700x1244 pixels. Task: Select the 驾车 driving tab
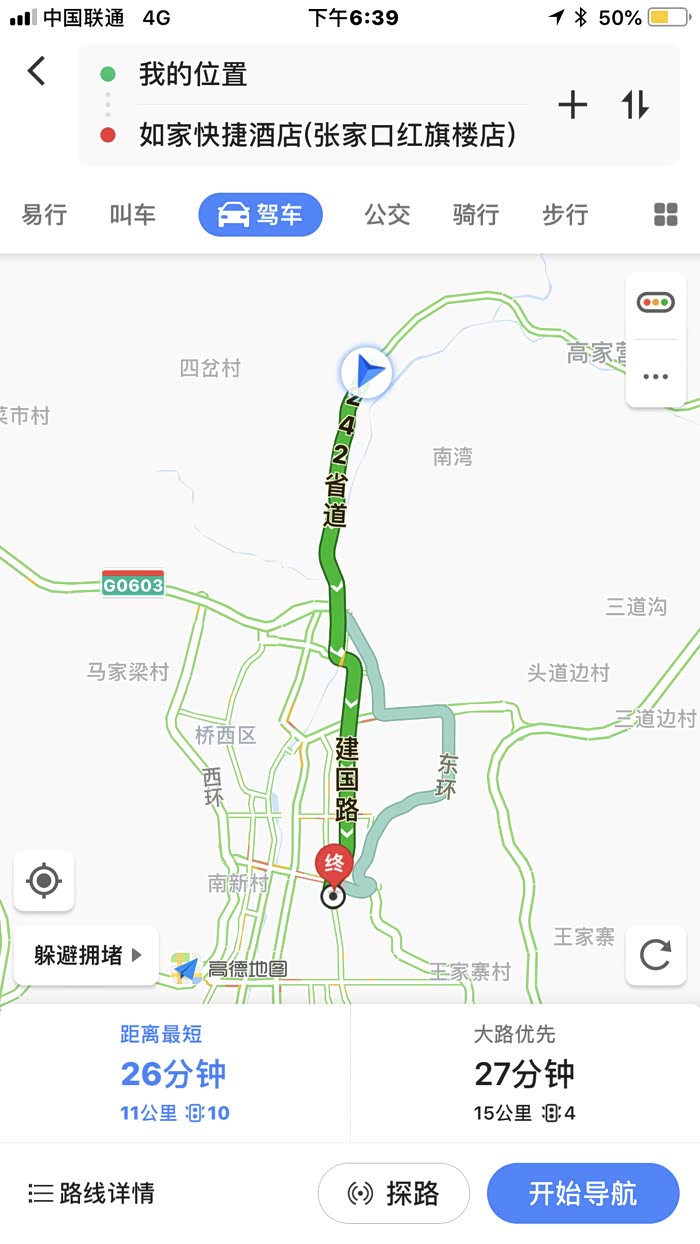[x=260, y=215]
